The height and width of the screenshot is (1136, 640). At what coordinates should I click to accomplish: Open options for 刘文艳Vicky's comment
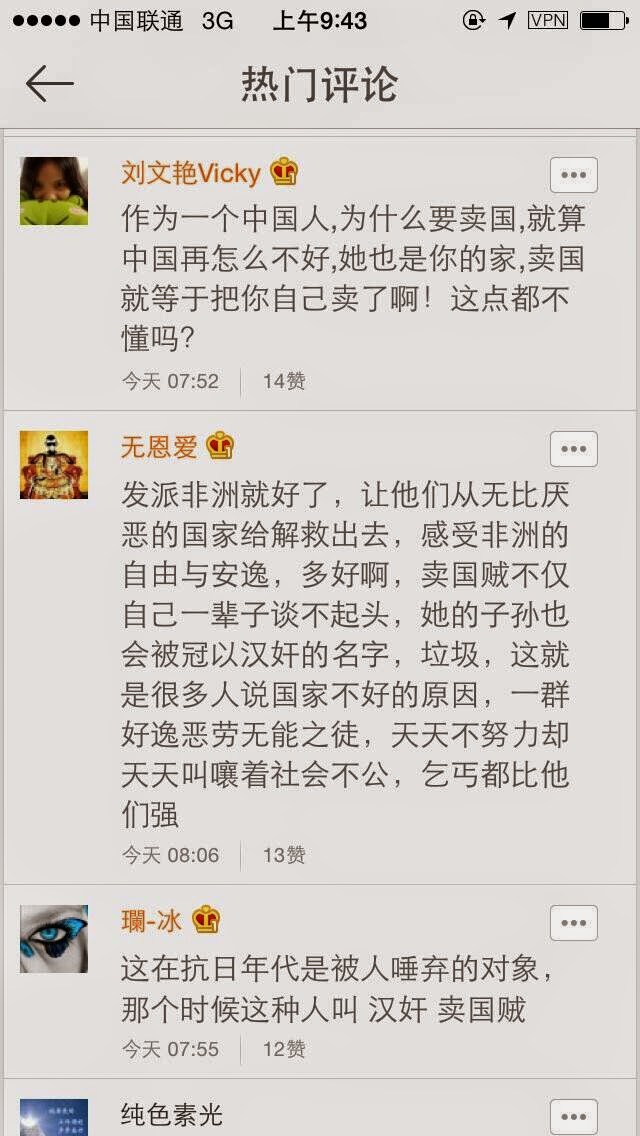coord(574,175)
